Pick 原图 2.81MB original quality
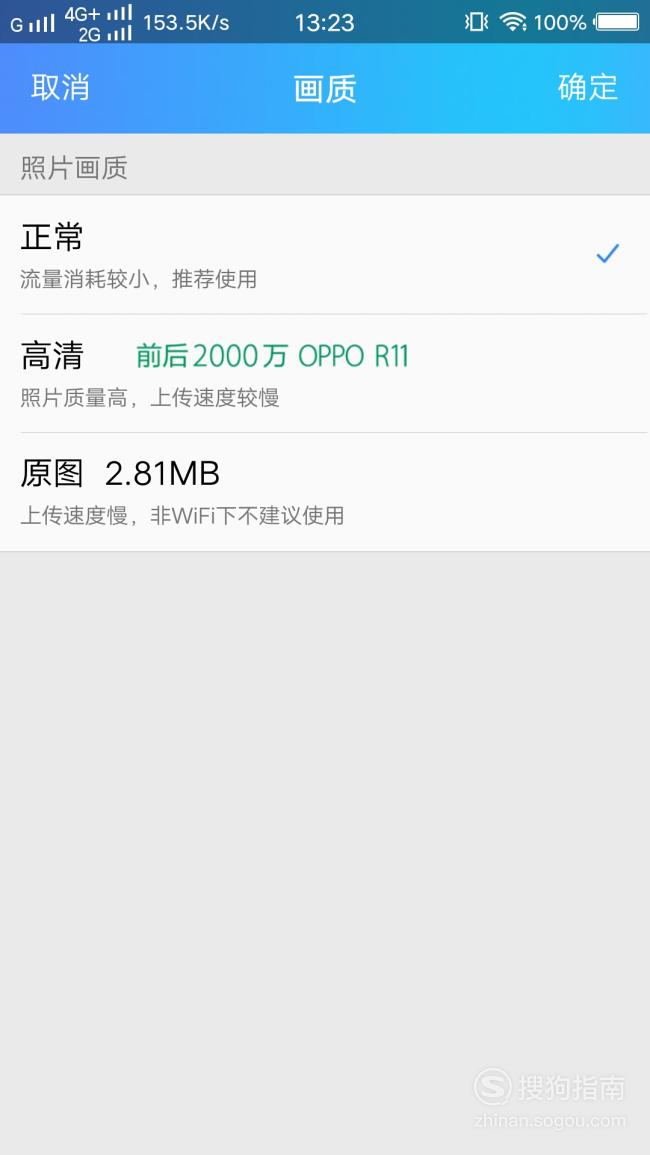This screenshot has width=650, height=1155. point(325,492)
